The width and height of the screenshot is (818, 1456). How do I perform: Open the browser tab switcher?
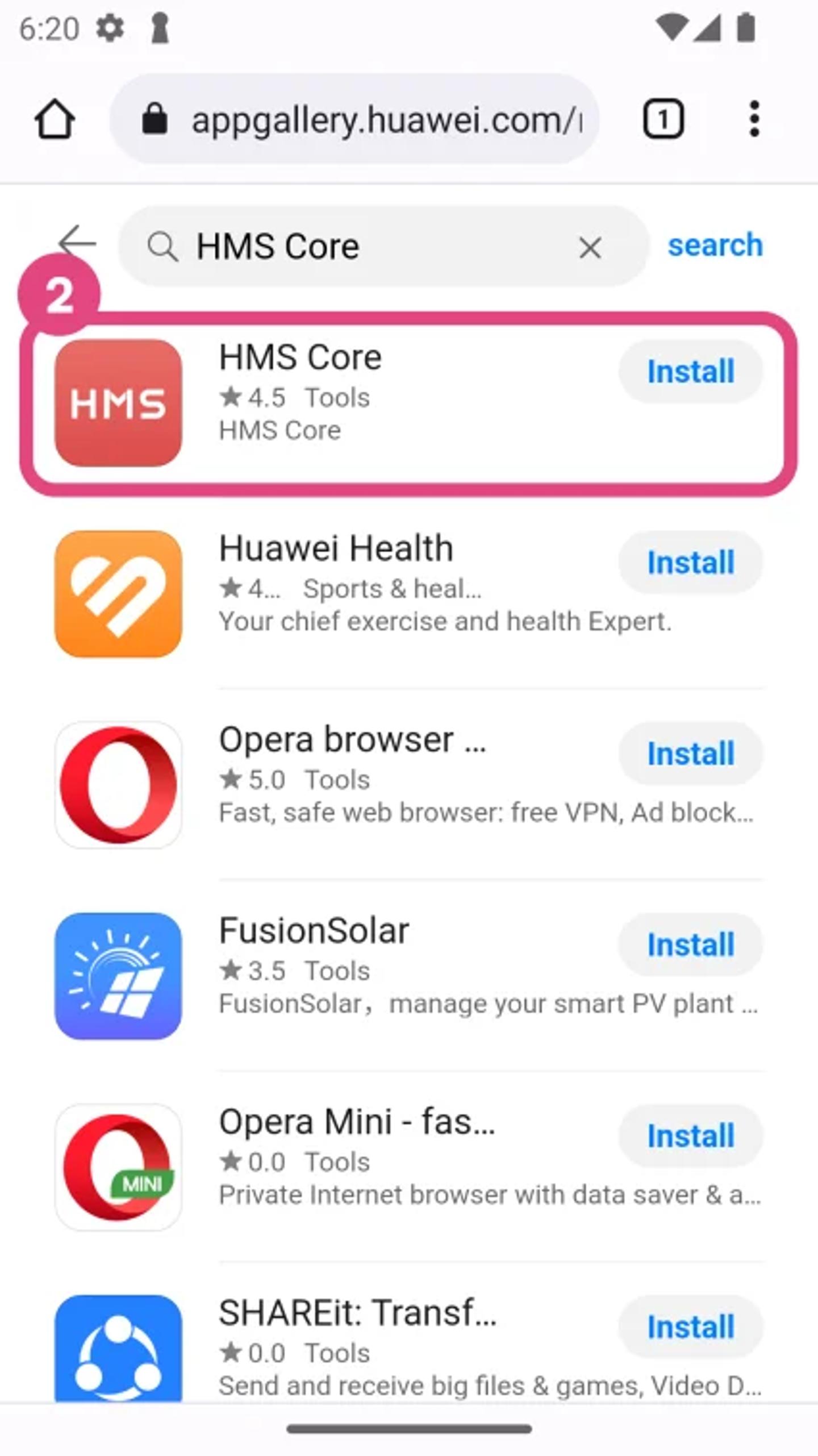click(x=663, y=119)
